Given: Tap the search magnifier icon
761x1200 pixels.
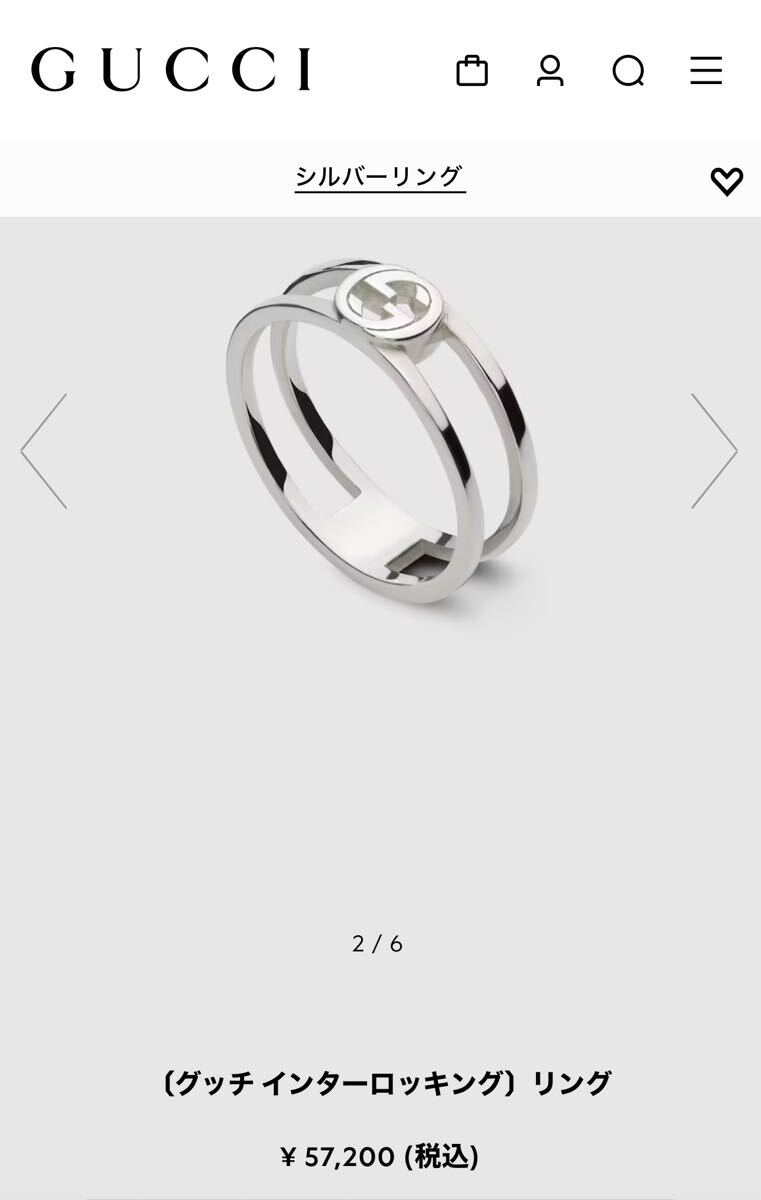Looking at the screenshot, I should 628,71.
